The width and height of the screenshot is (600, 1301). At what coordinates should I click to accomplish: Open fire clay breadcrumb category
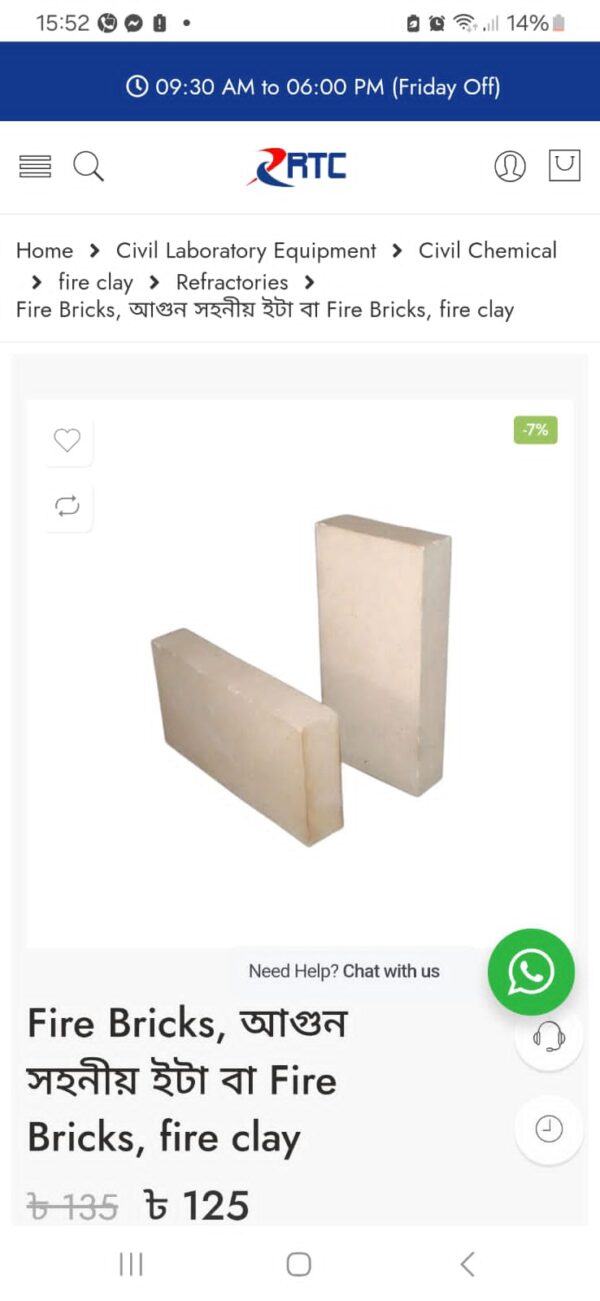tap(95, 282)
